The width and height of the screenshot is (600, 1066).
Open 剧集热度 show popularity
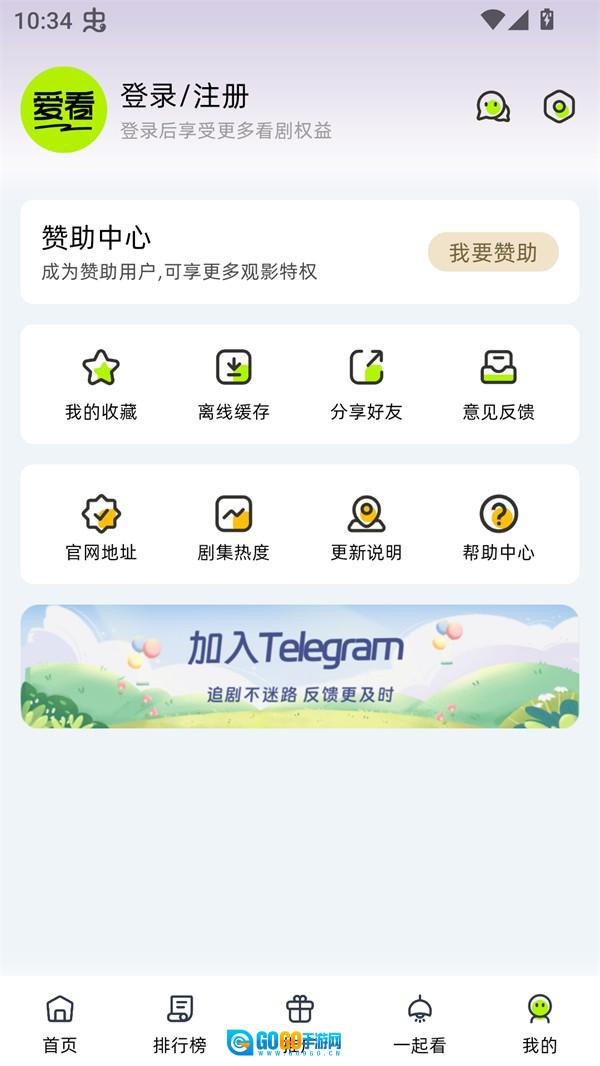pos(234,526)
